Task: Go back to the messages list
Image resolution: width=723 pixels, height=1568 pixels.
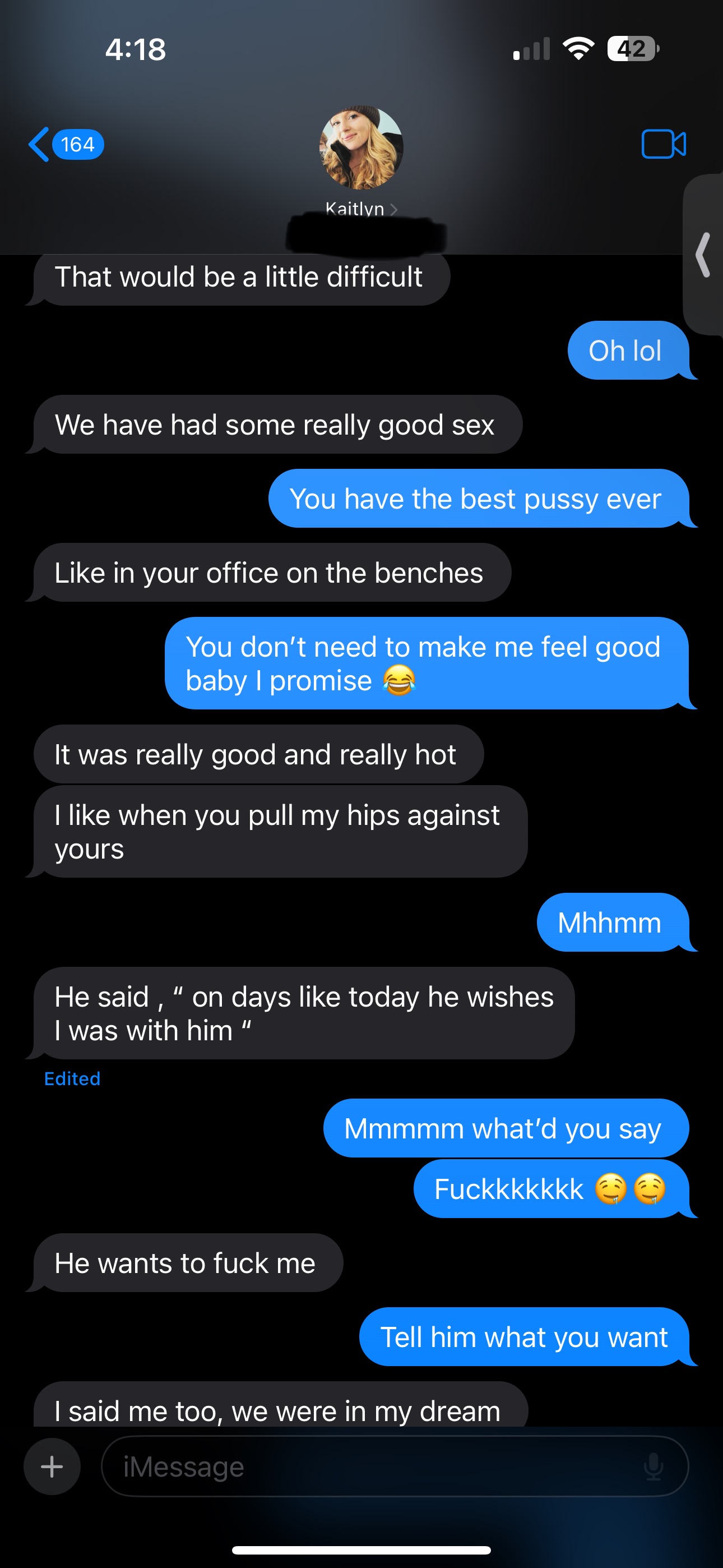Action: click(64, 145)
